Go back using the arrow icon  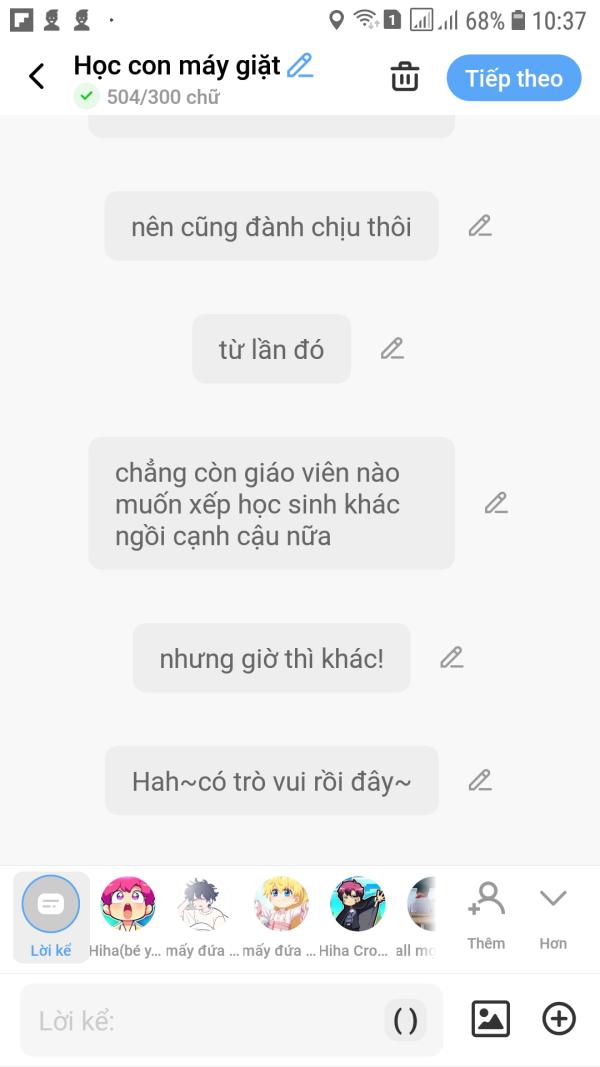pos(37,76)
